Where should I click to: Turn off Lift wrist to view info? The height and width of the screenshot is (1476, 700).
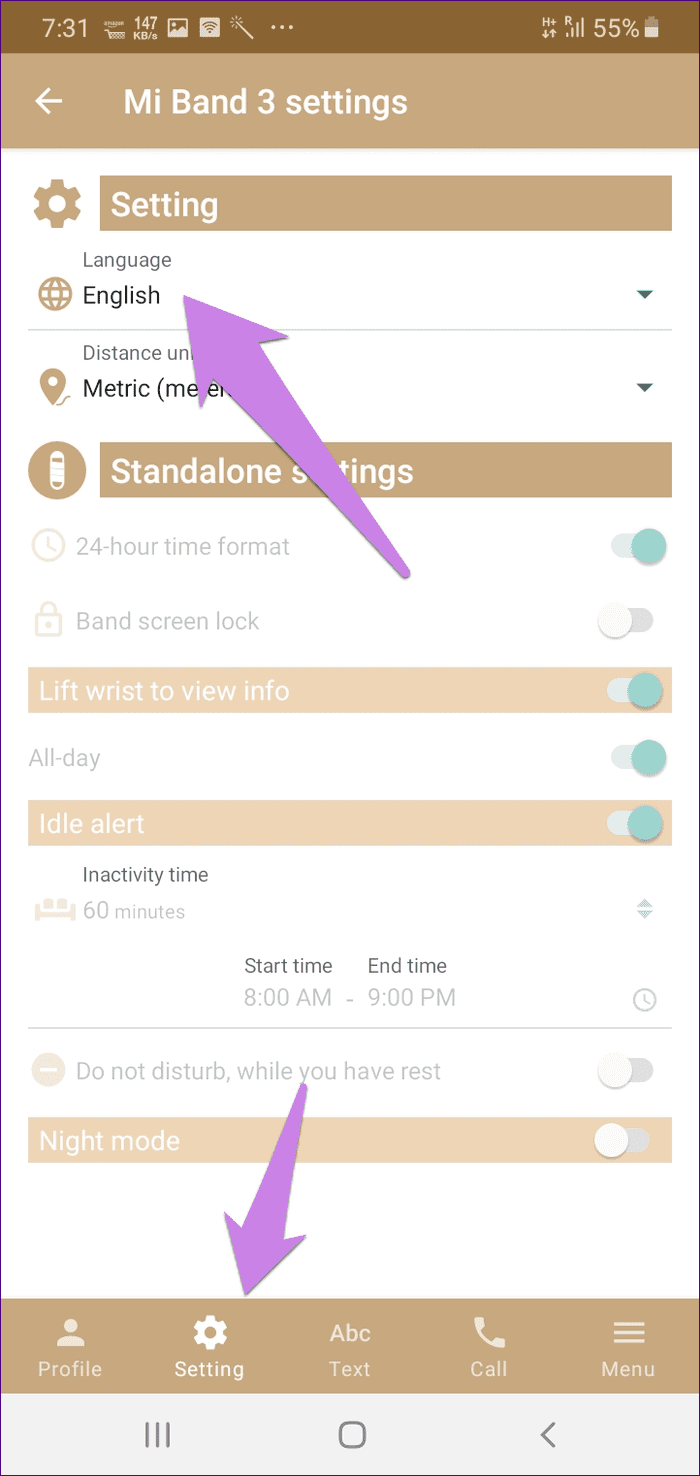pyautogui.click(x=637, y=690)
